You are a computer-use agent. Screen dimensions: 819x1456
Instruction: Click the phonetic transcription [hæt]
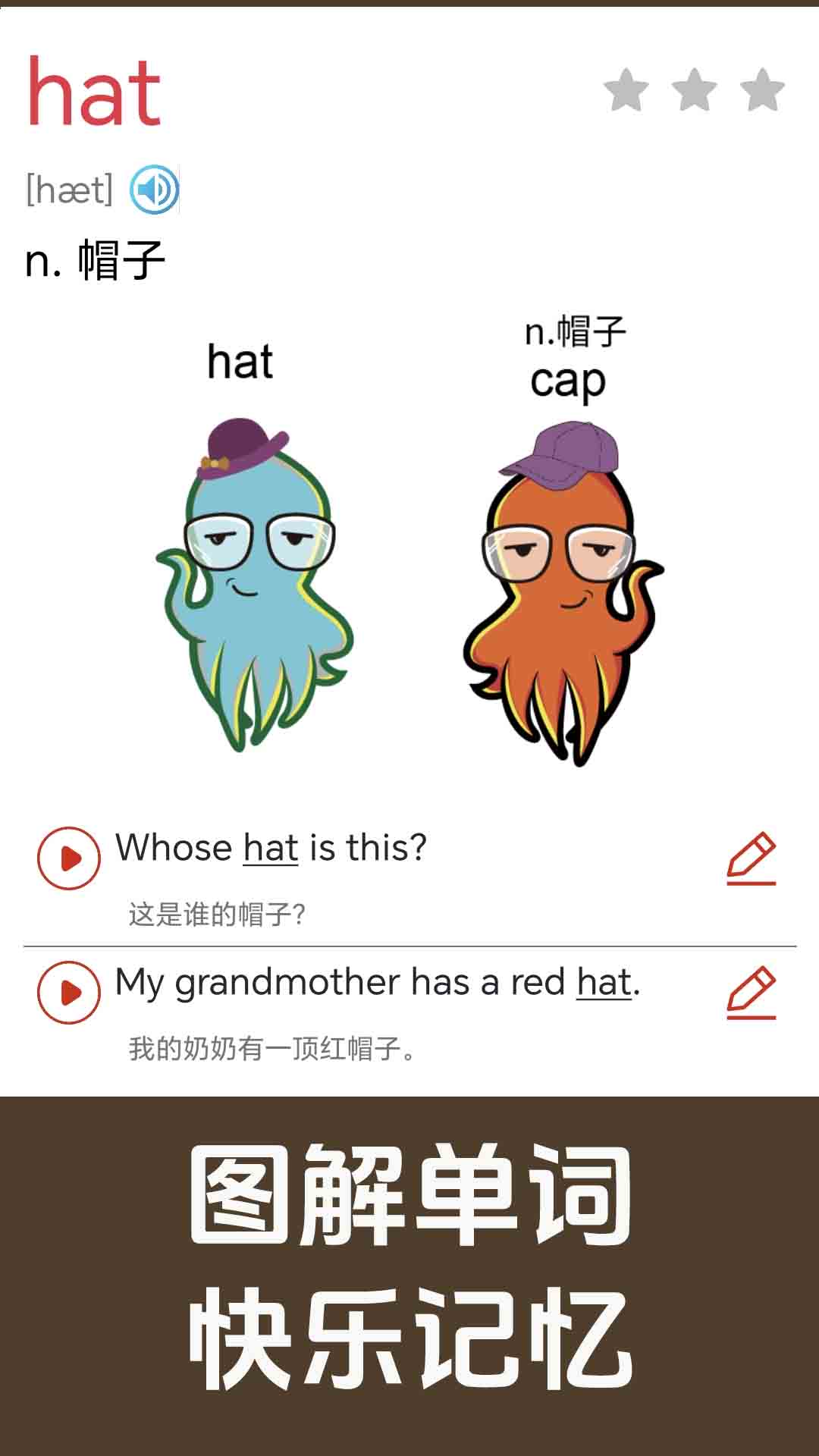[x=70, y=188]
